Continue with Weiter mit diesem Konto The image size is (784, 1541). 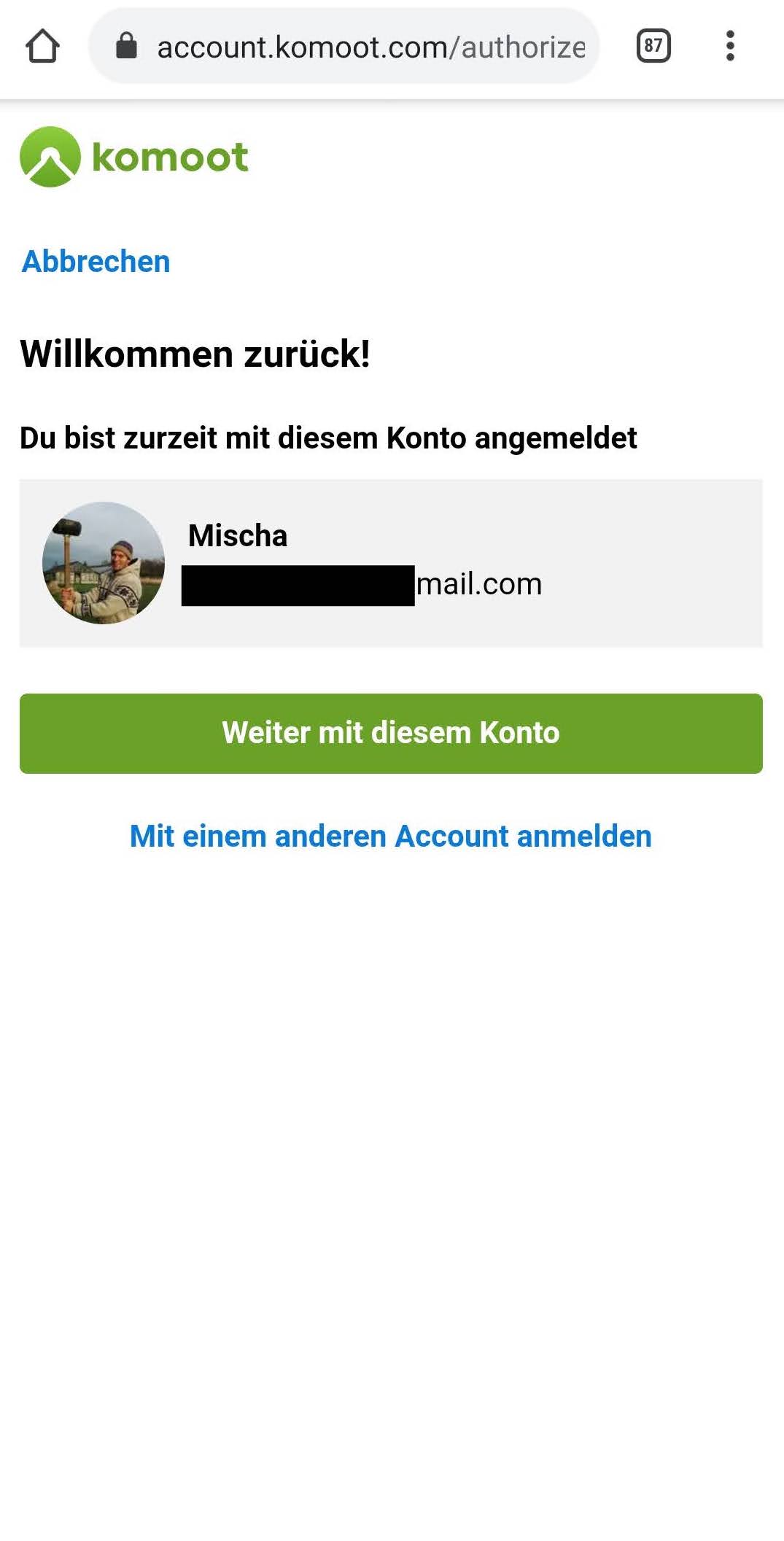click(391, 733)
